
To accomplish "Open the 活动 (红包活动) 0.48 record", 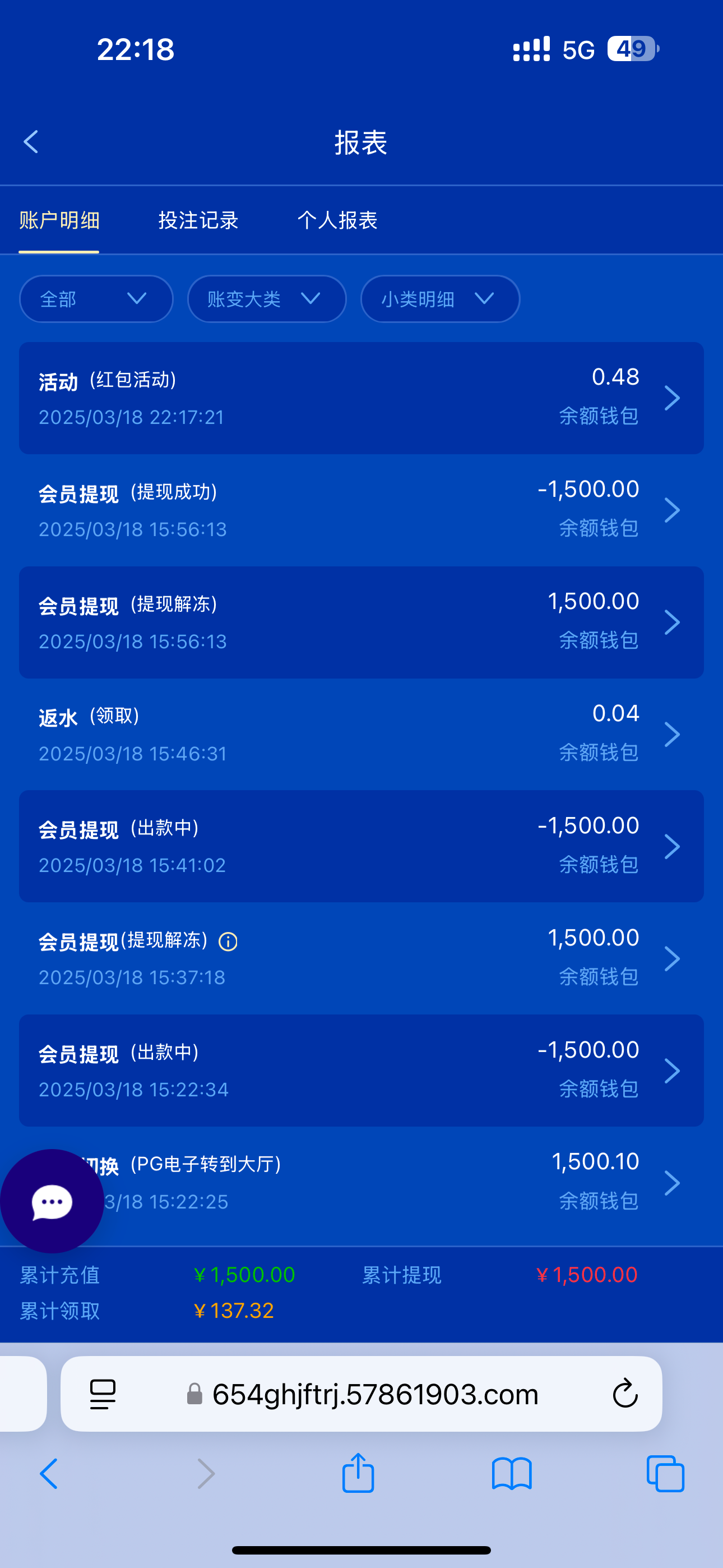I will [361, 398].
